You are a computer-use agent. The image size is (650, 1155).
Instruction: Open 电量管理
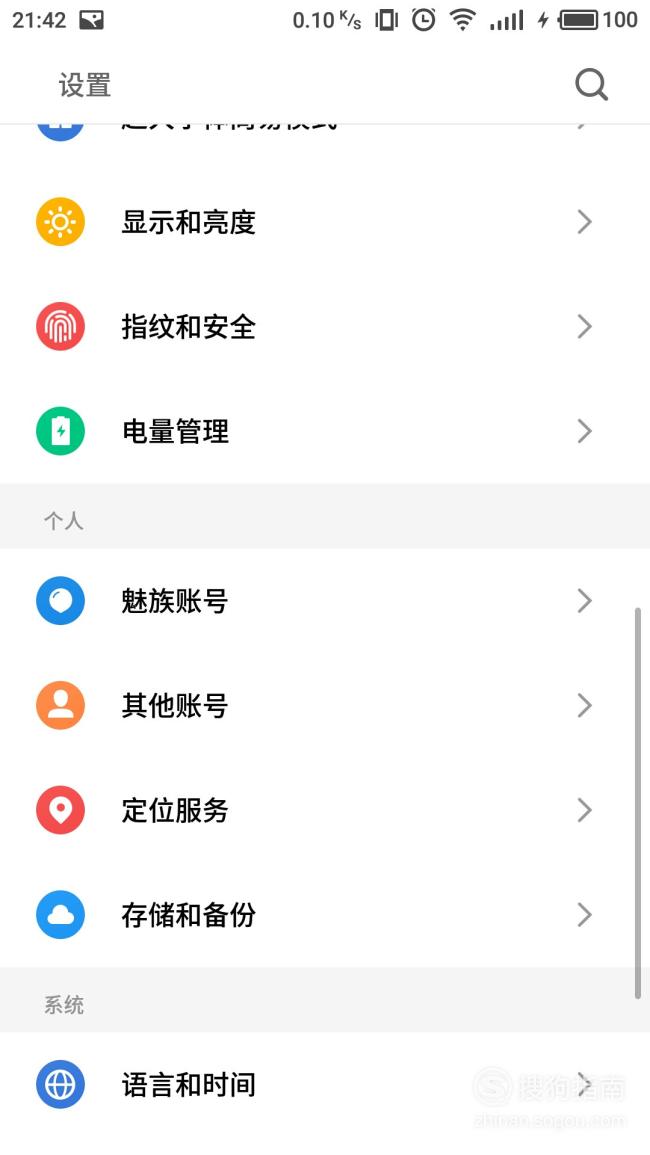[325, 431]
